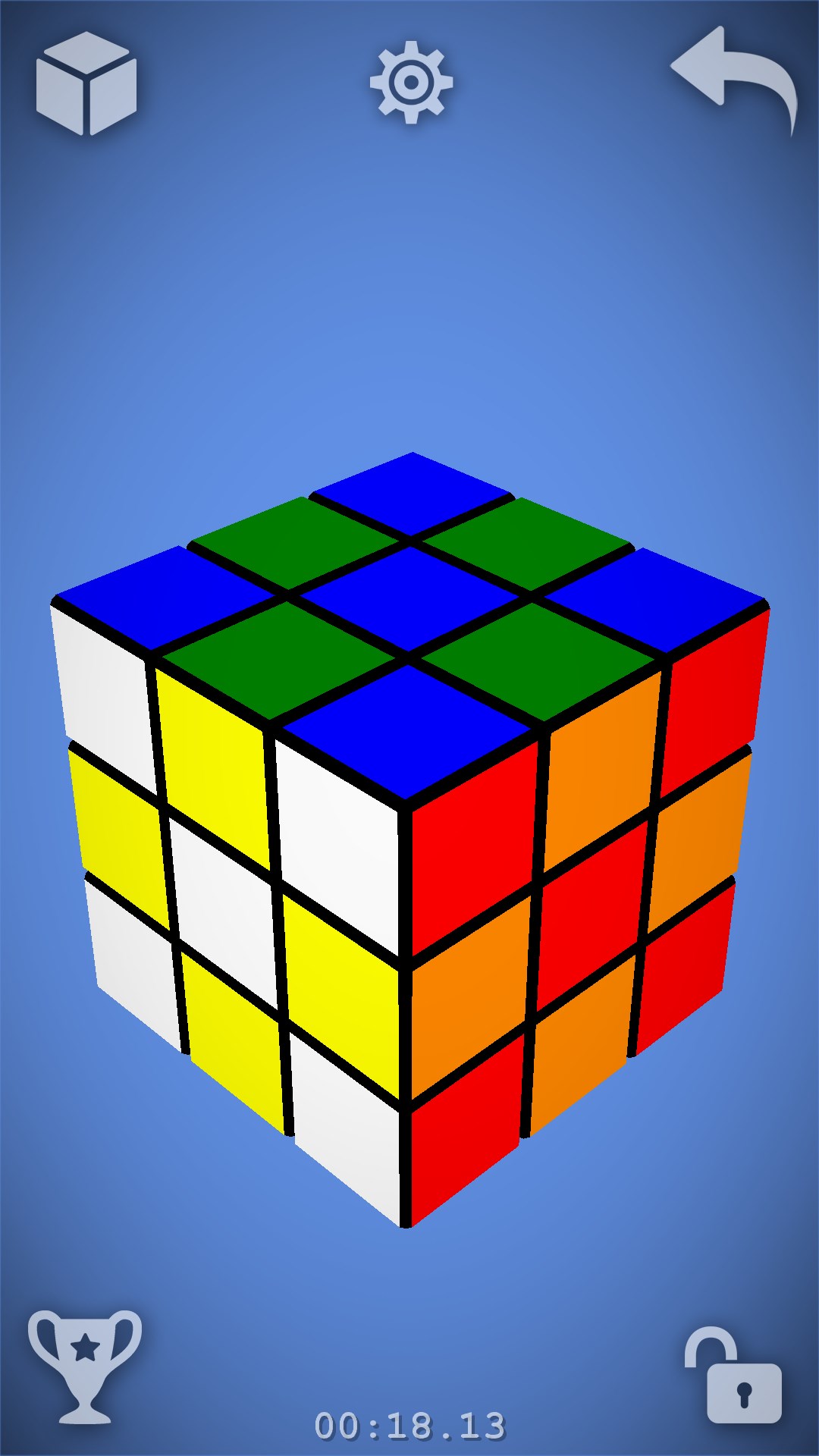
Task: Open the cube selection icon
Action: pos(86,83)
